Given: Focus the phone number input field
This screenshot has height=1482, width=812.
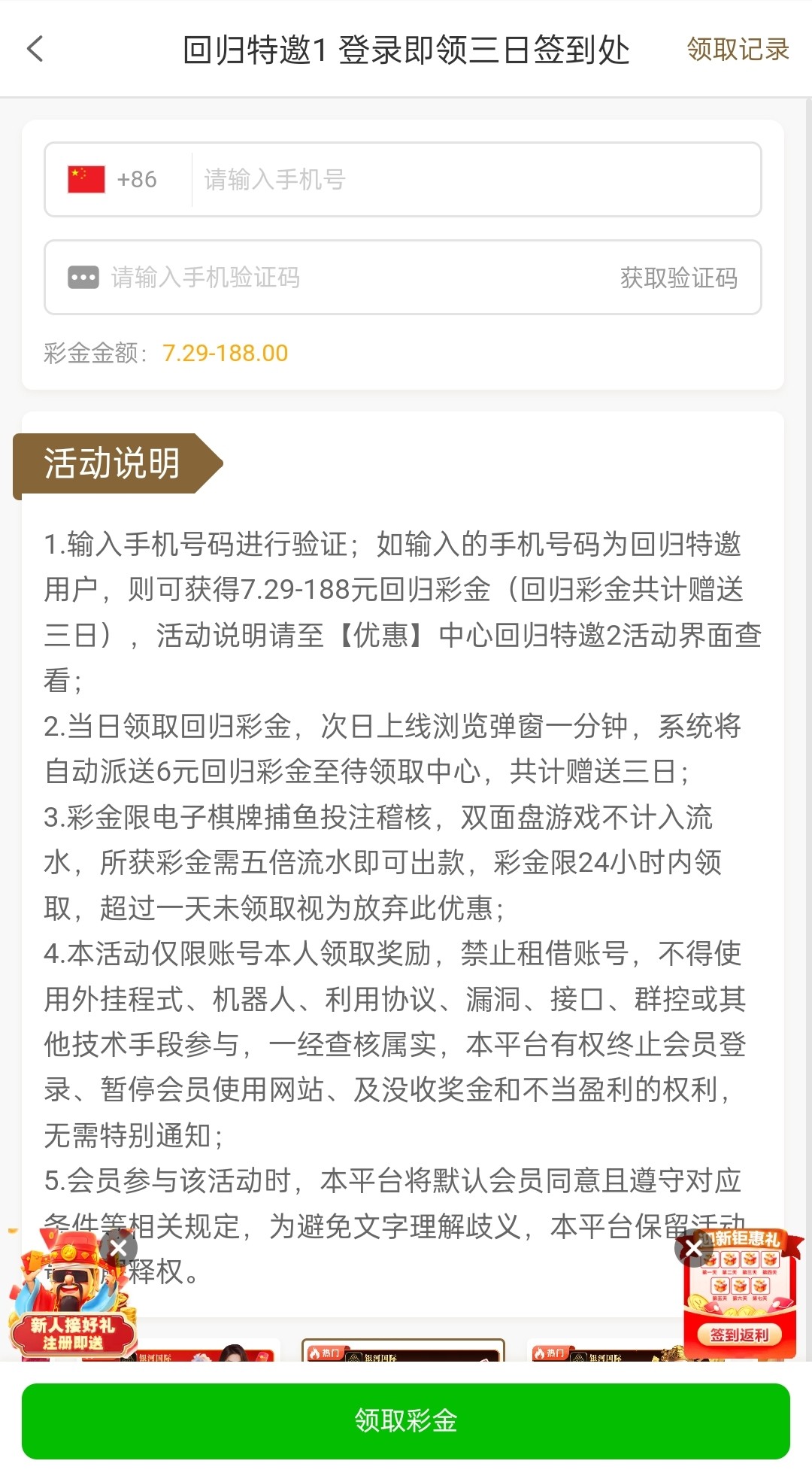Looking at the screenshot, I should point(474,180).
